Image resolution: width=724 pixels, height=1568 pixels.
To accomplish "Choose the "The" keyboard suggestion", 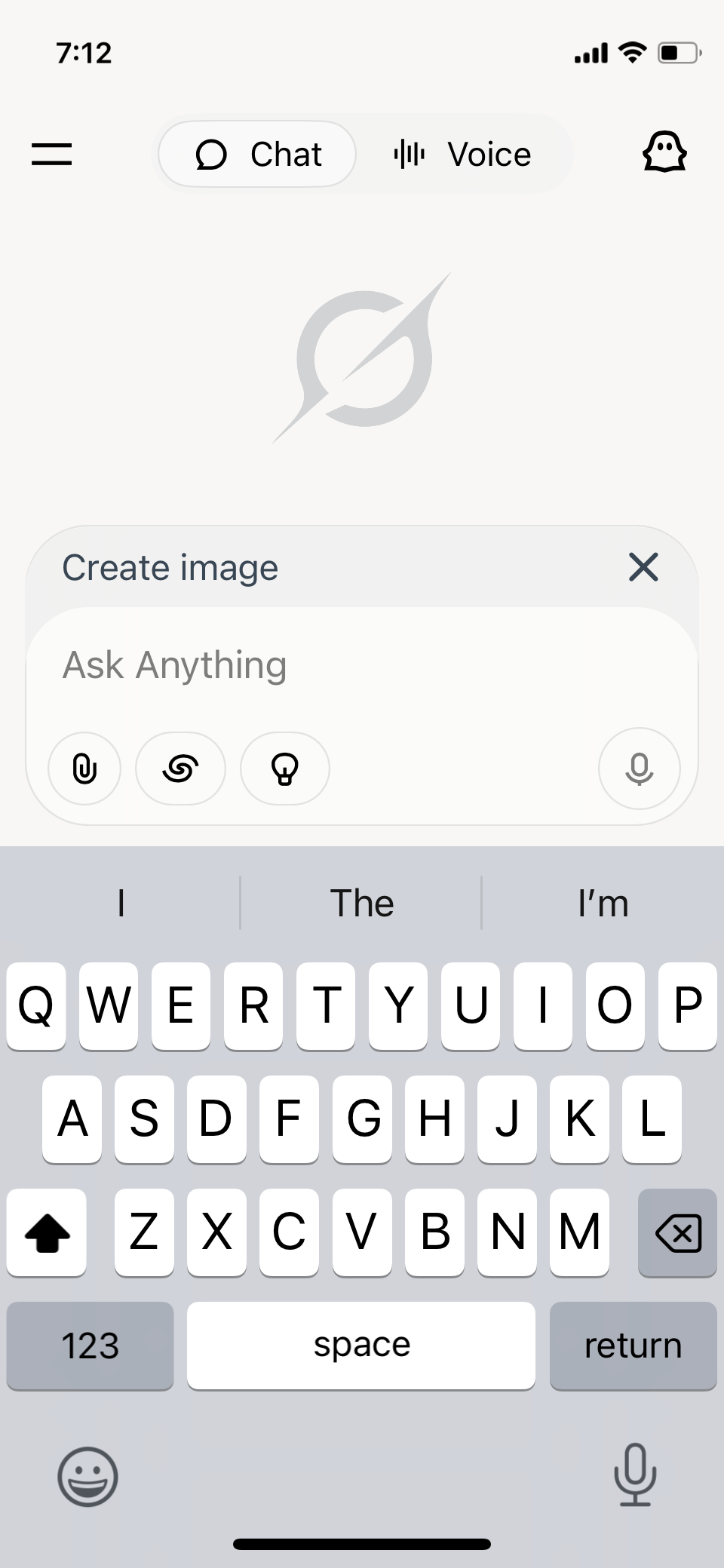I will pyautogui.click(x=361, y=903).
